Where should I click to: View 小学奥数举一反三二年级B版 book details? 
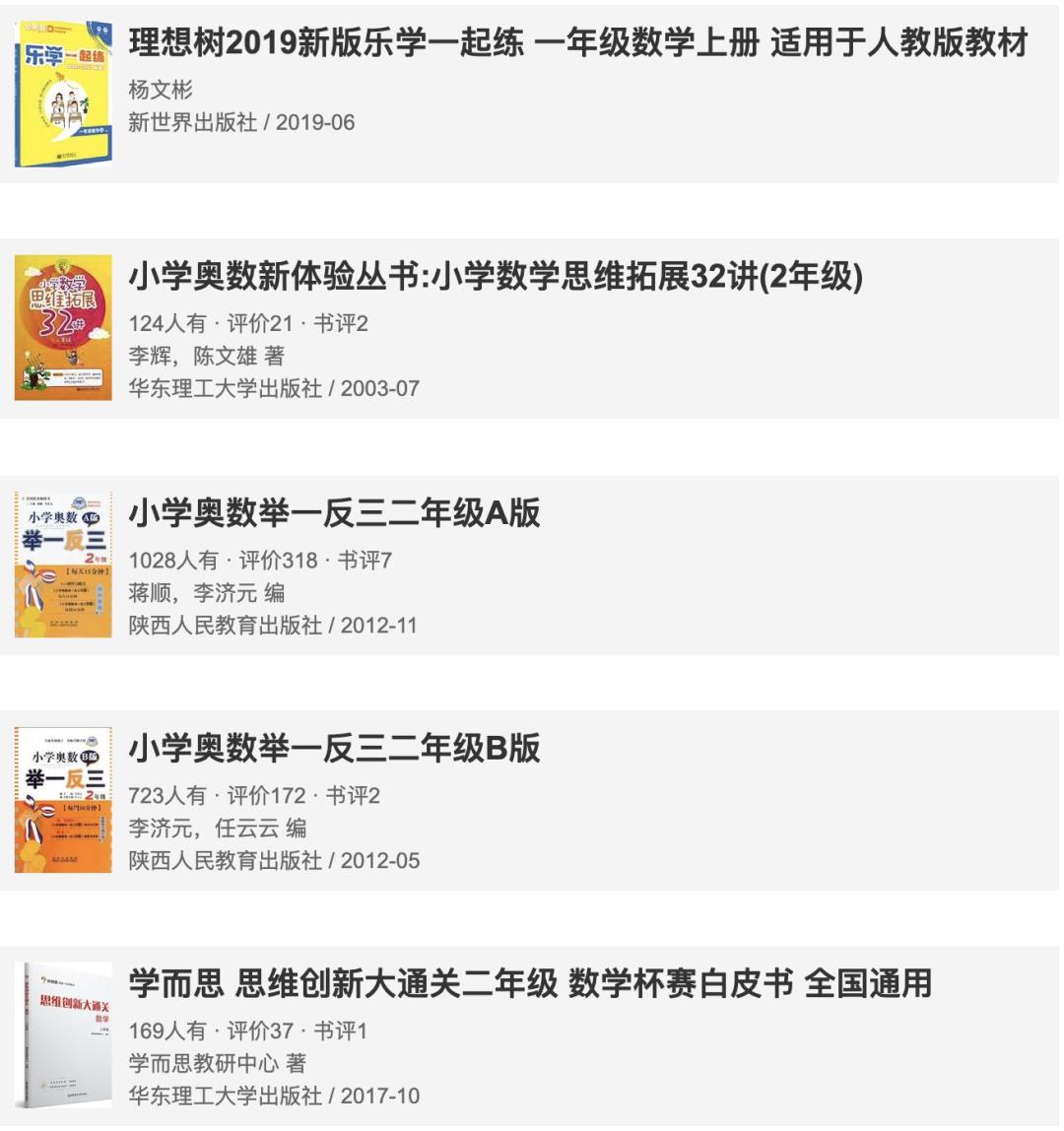click(x=334, y=749)
